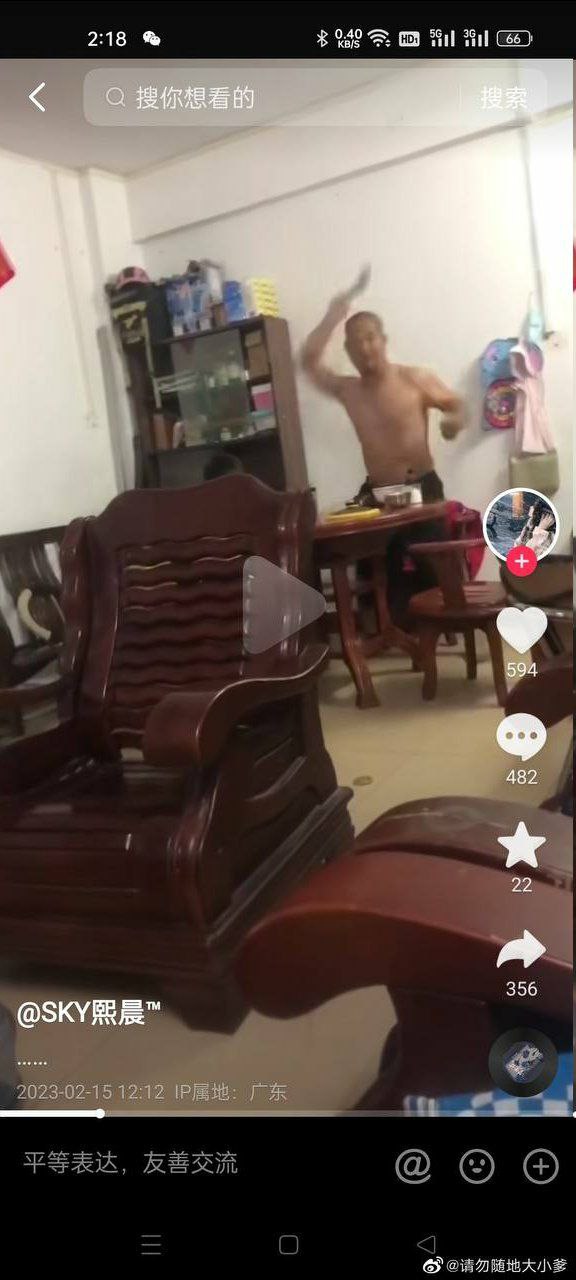The height and width of the screenshot is (1280, 576).
Task: Open recent apps from navigation bar
Action: [x=151, y=1244]
